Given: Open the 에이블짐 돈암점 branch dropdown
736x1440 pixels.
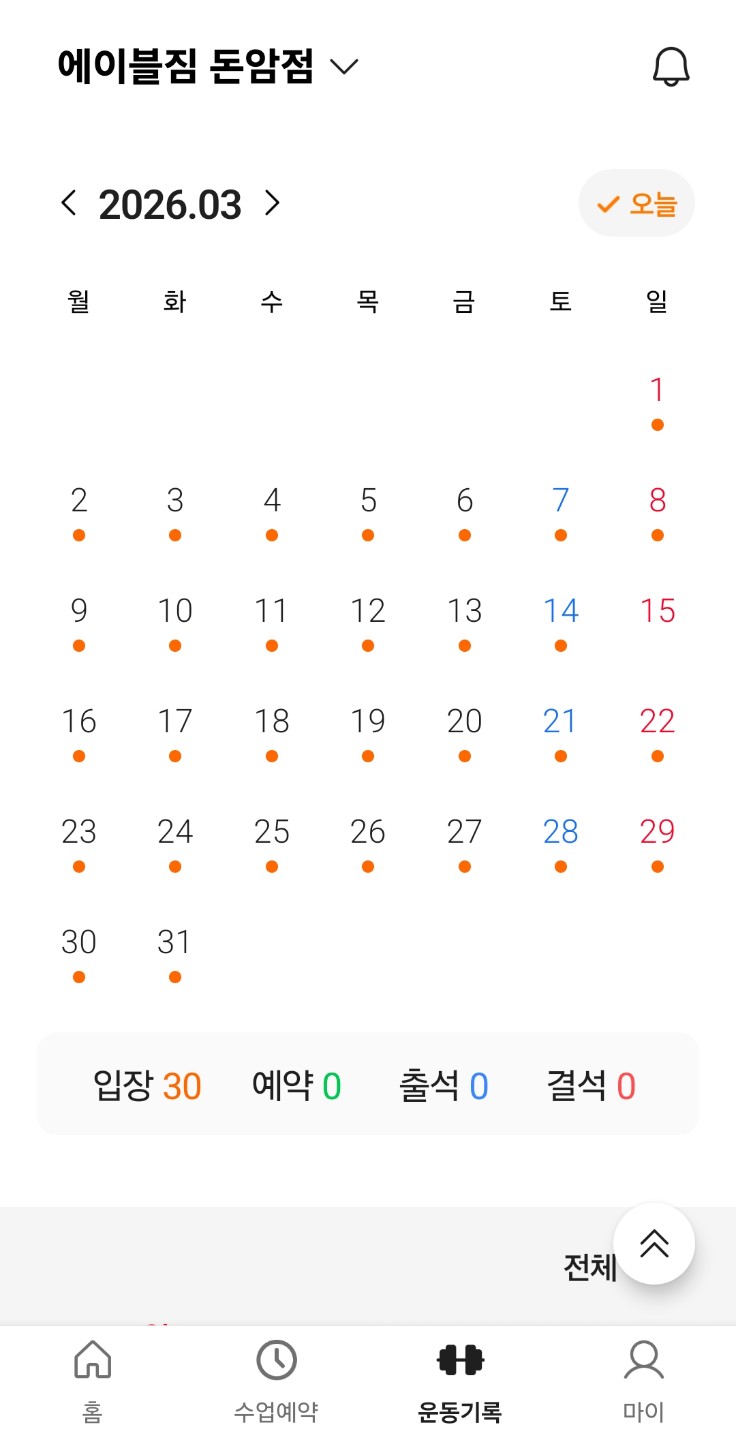Looking at the screenshot, I should point(208,68).
